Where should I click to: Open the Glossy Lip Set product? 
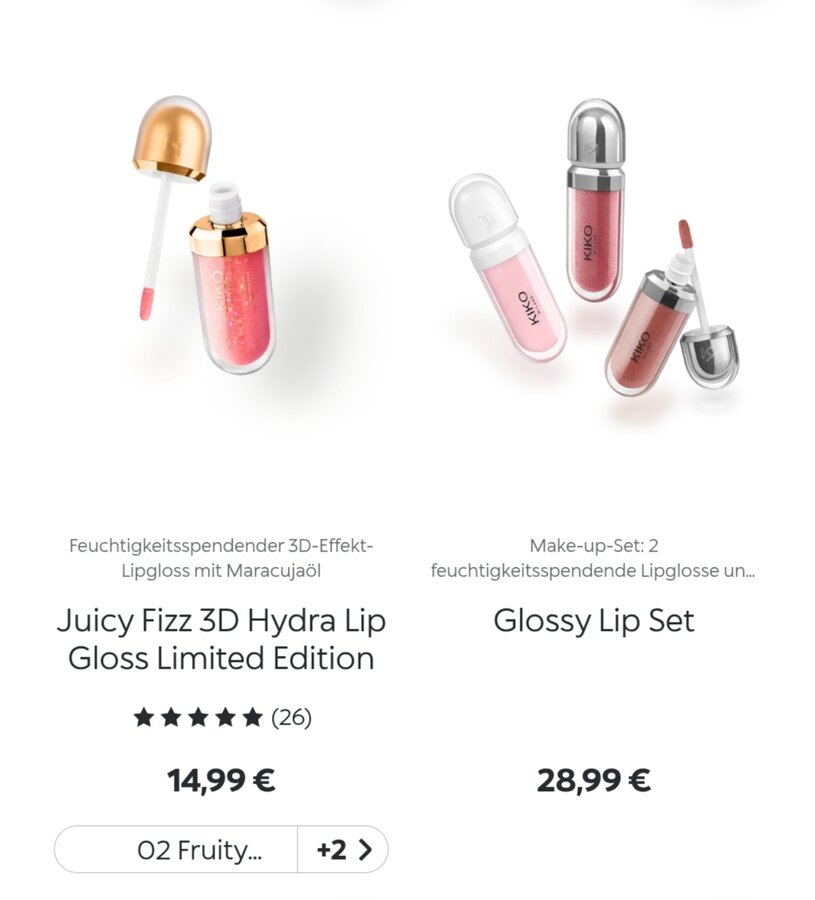tap(593, 620)
